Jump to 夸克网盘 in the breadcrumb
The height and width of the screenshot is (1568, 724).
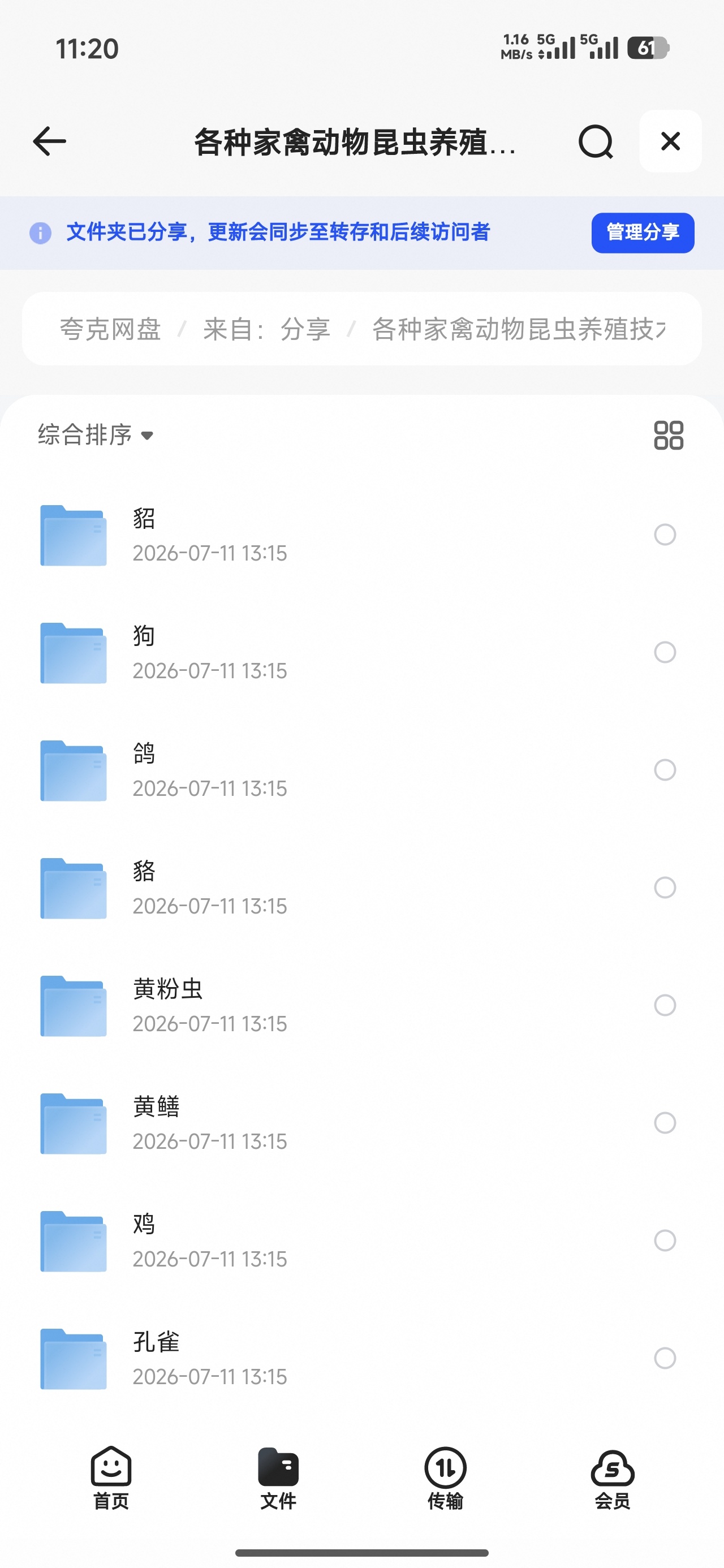[x=110, y=329]
